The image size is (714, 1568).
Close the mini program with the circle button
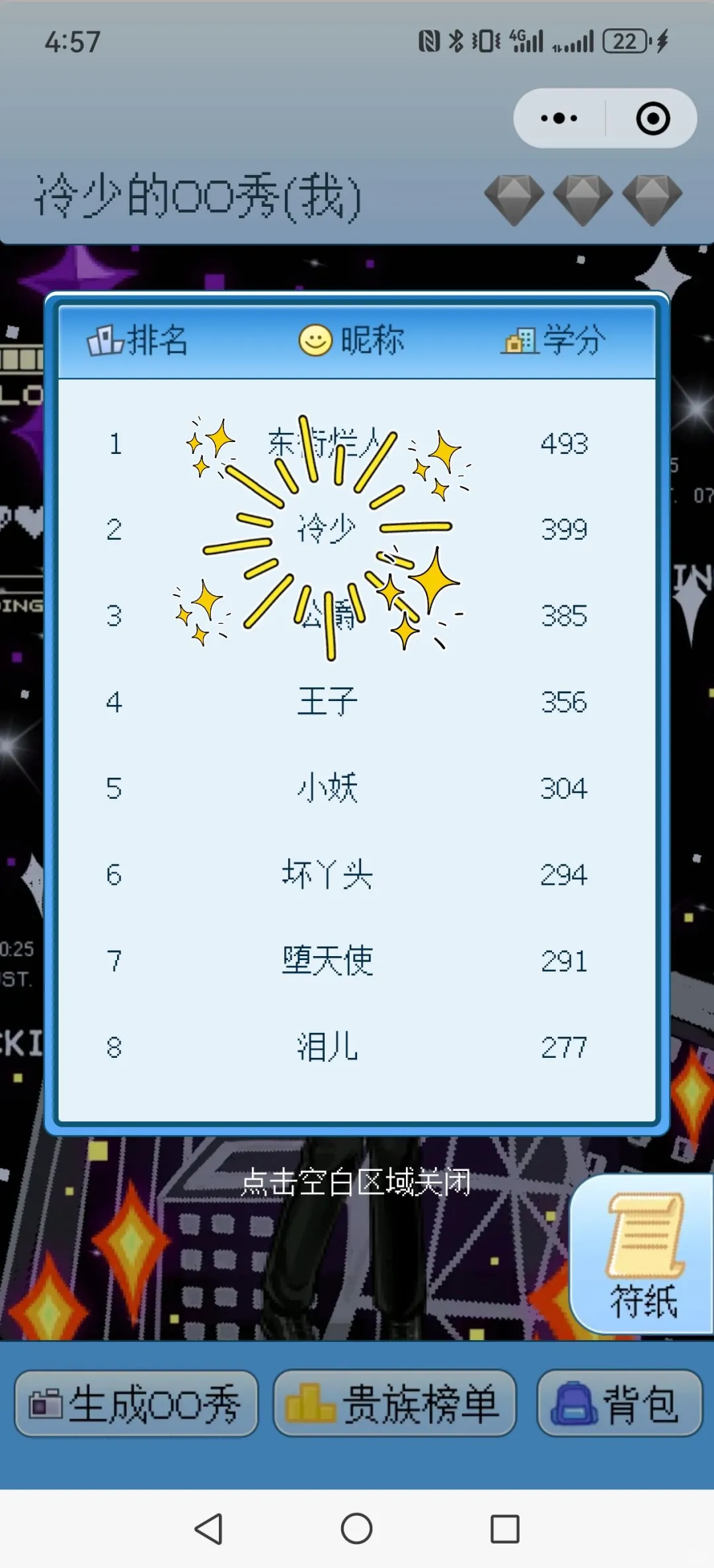point(653,119)
